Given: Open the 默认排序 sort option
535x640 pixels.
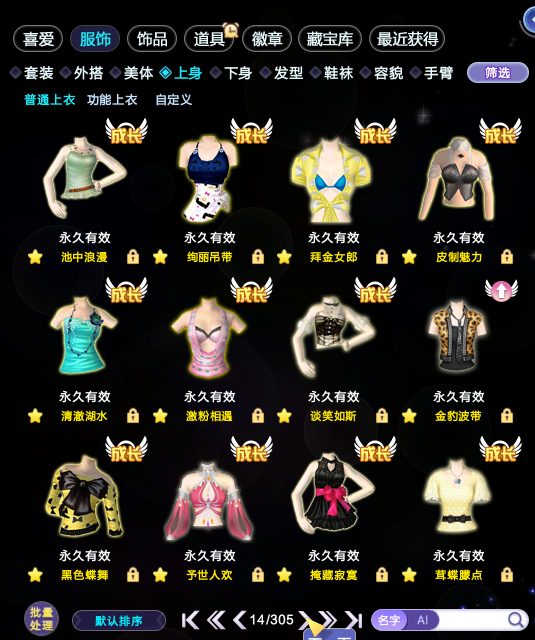Looking at the screenshot, I should click(x=119, y=621).
